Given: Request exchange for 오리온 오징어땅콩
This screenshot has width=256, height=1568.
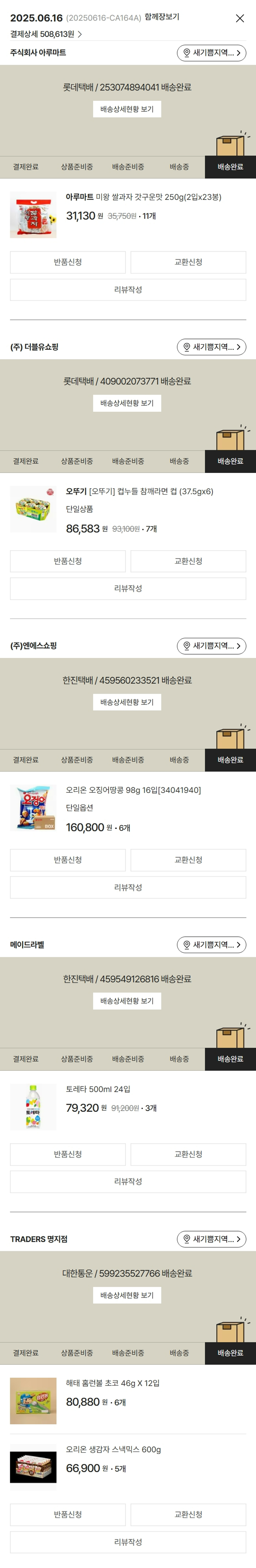Looking at the screenshot, I should pyautogui.click(x=188, y=860).
